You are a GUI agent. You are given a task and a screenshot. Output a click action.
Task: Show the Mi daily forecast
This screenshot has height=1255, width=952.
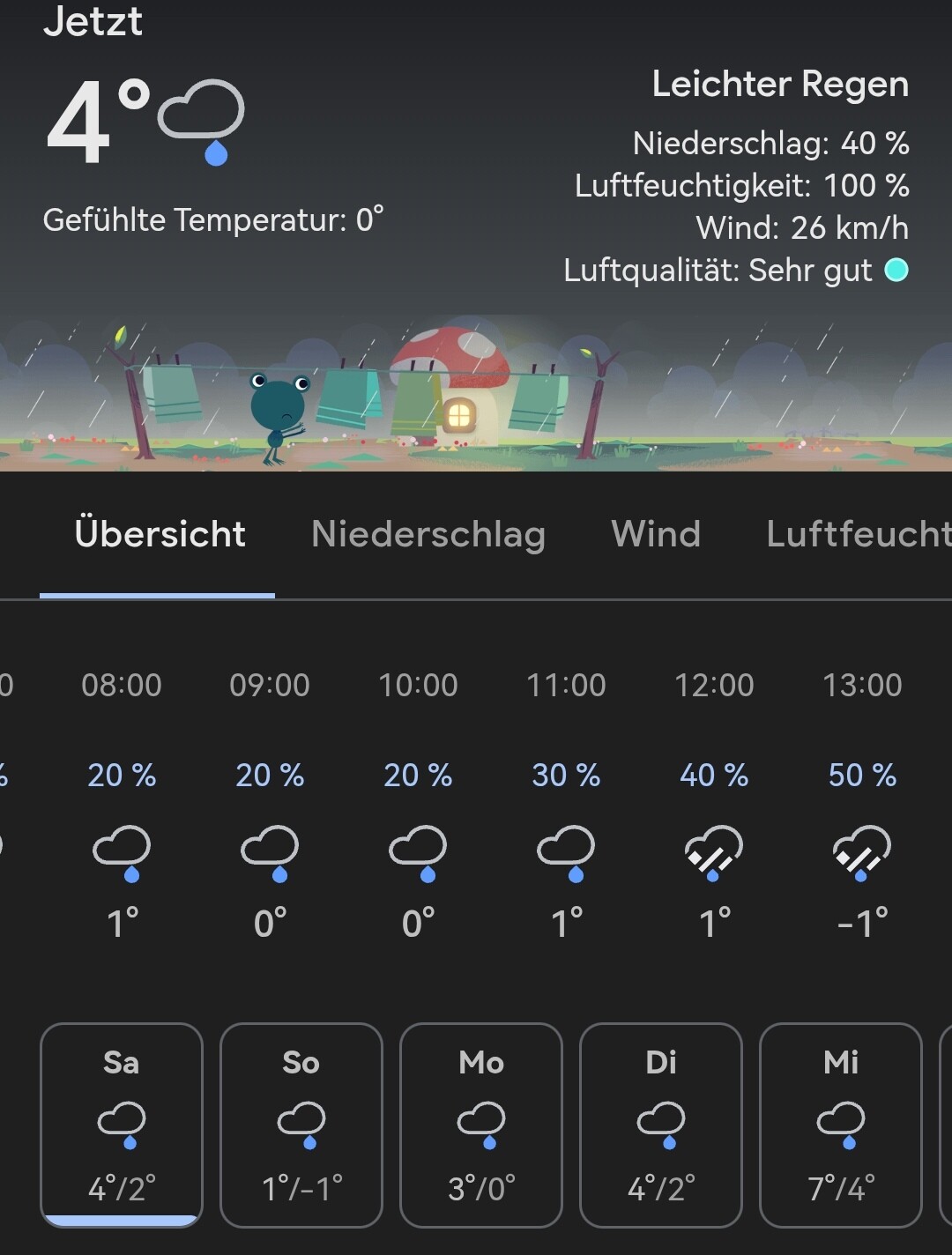tap(841, 1125)
